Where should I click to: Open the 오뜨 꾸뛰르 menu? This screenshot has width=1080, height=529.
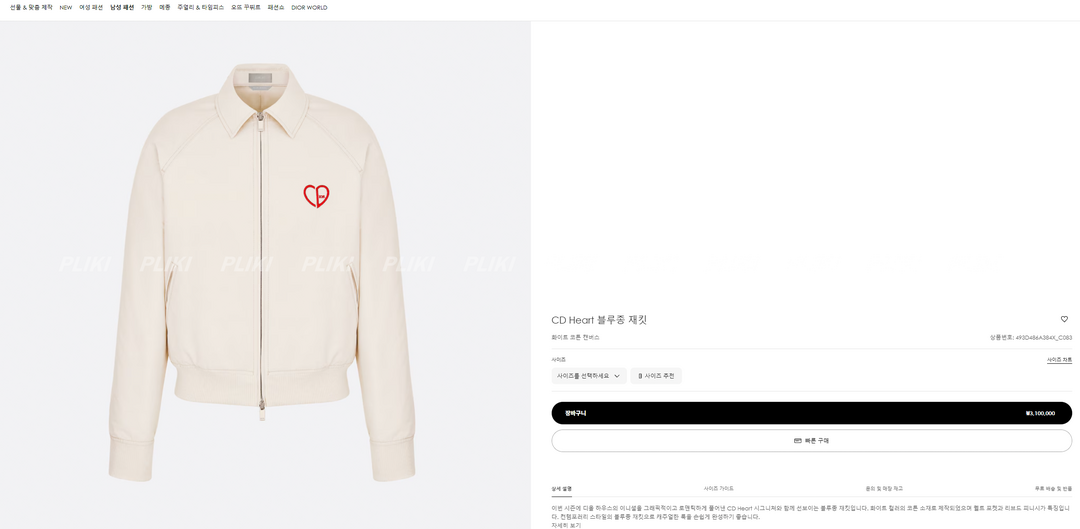pos(245,7)
